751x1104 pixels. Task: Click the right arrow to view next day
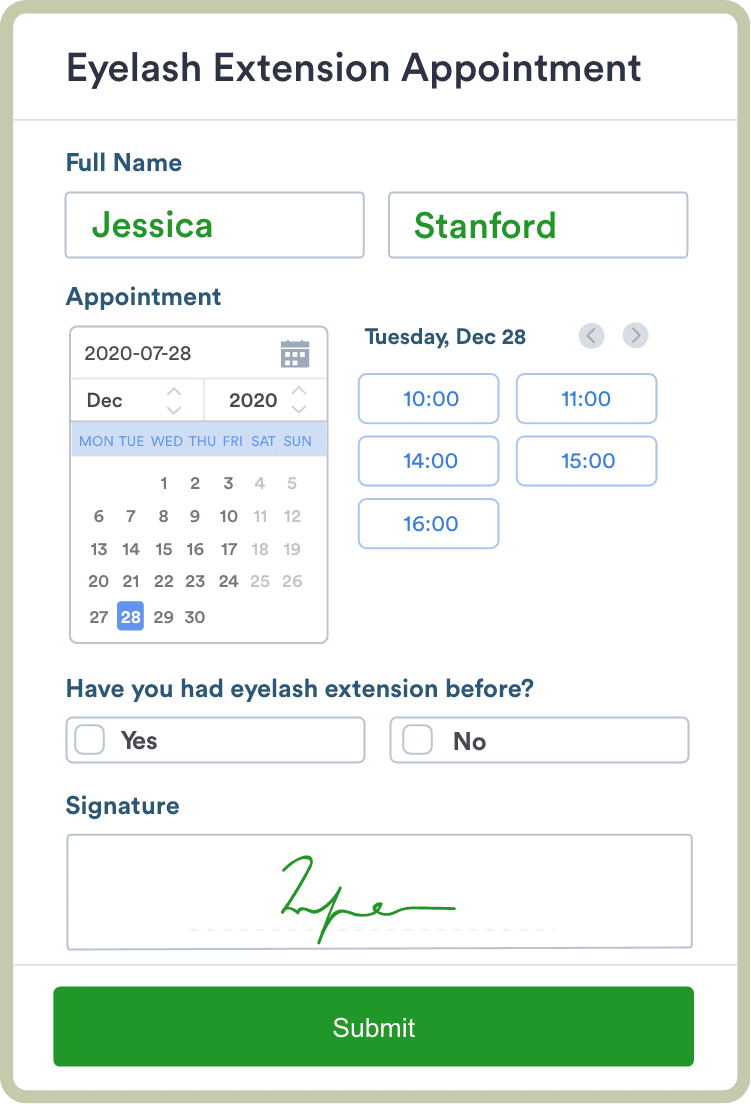pos(635,336)
